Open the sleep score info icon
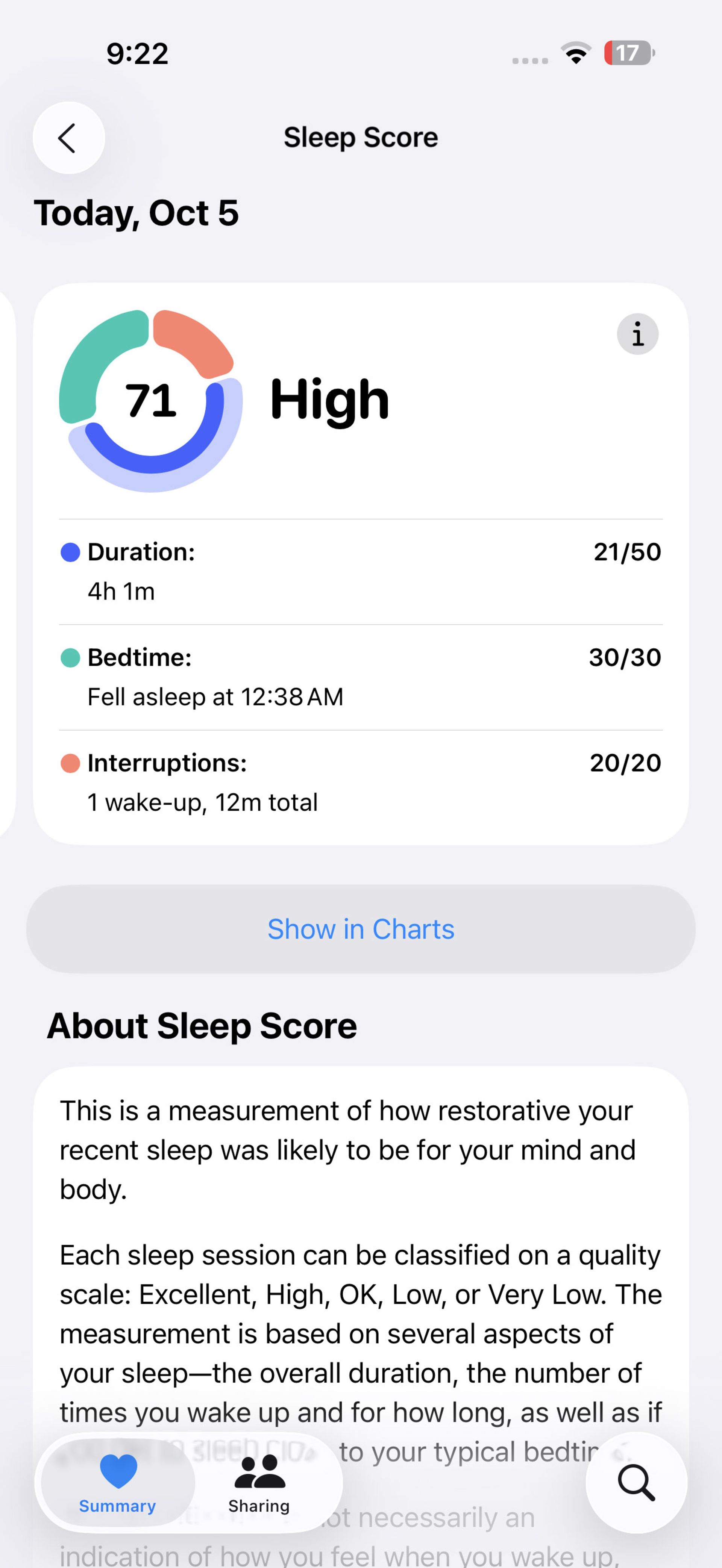722x1568 pixels. point(637,334)
